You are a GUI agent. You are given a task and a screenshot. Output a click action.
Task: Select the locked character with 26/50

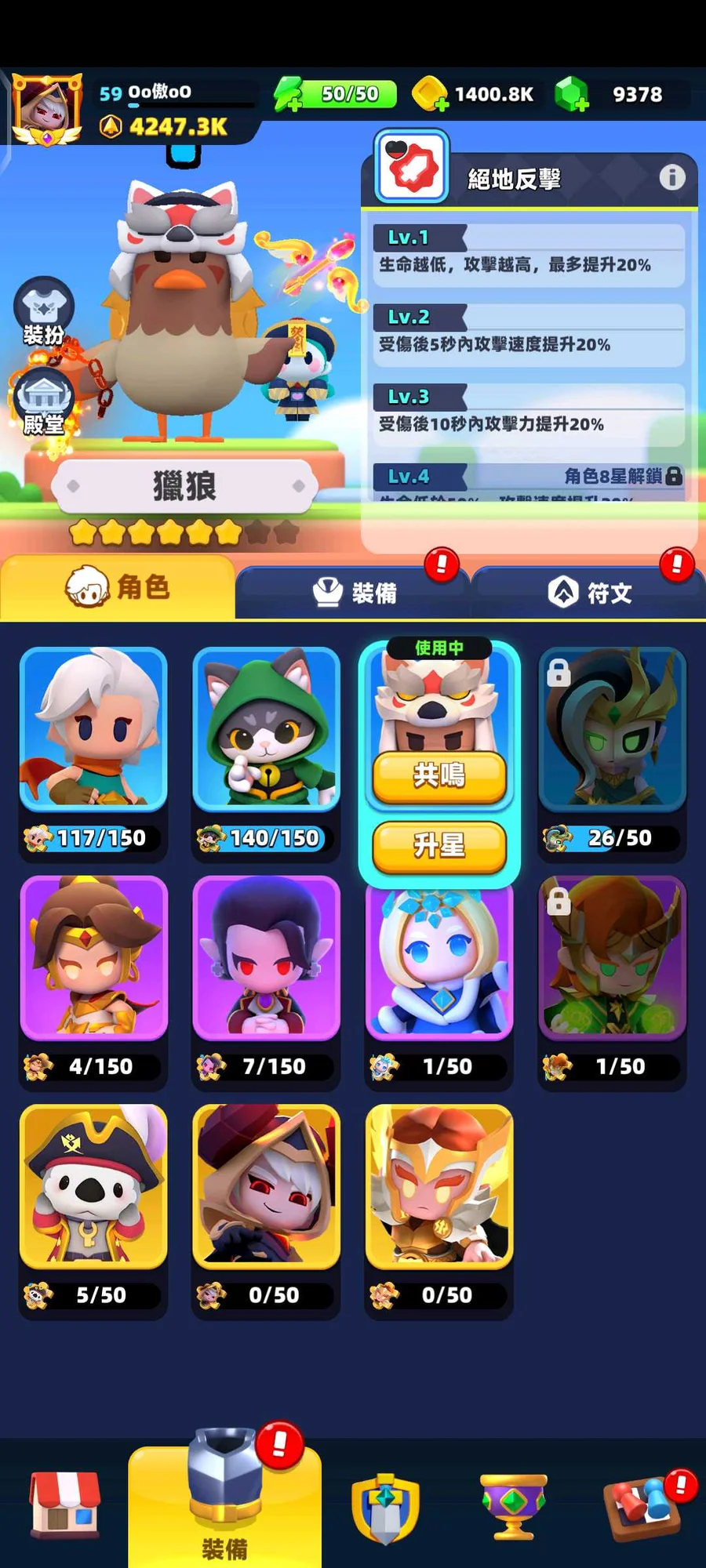coord(612,729)
